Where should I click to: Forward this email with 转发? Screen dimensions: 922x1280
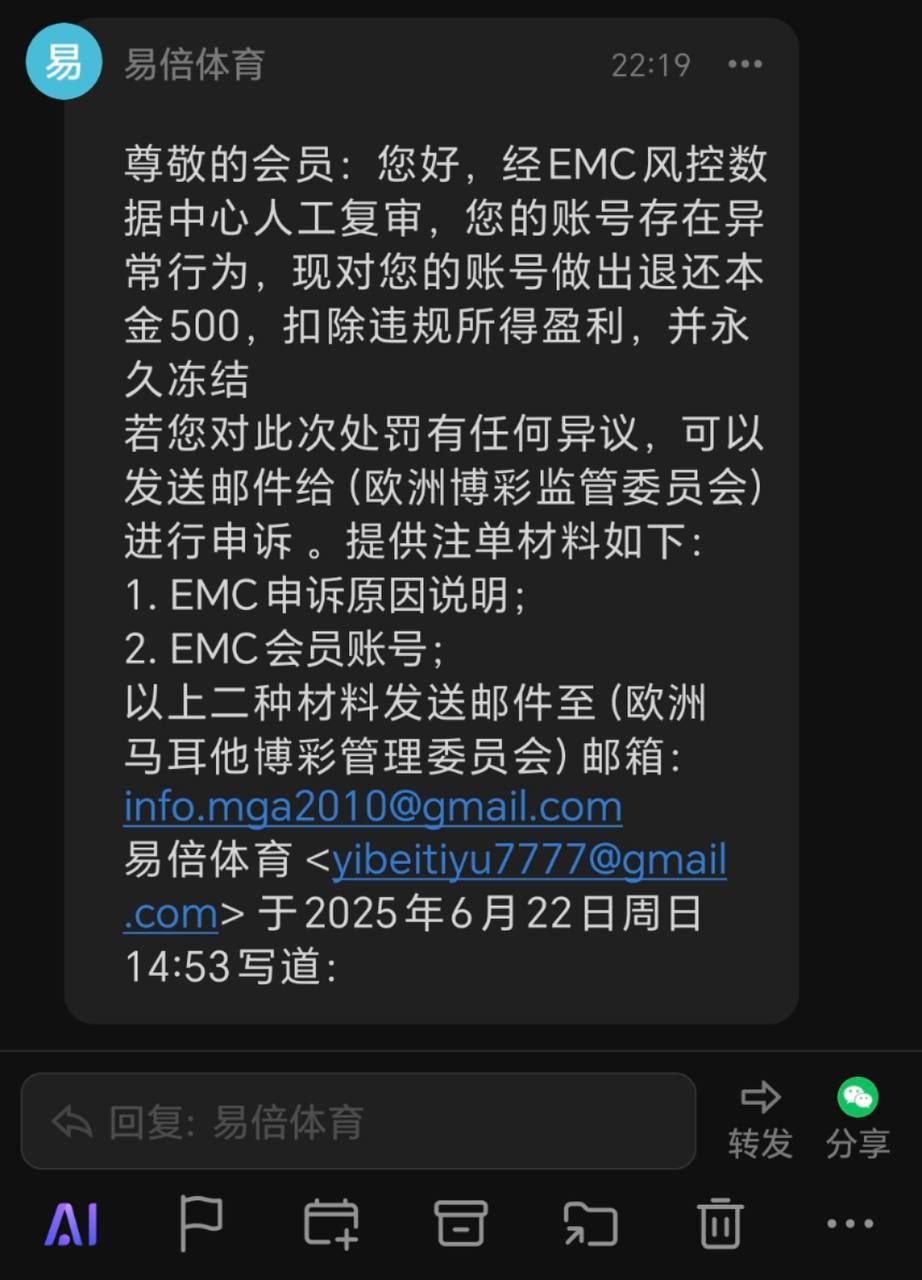[760, 1120]
